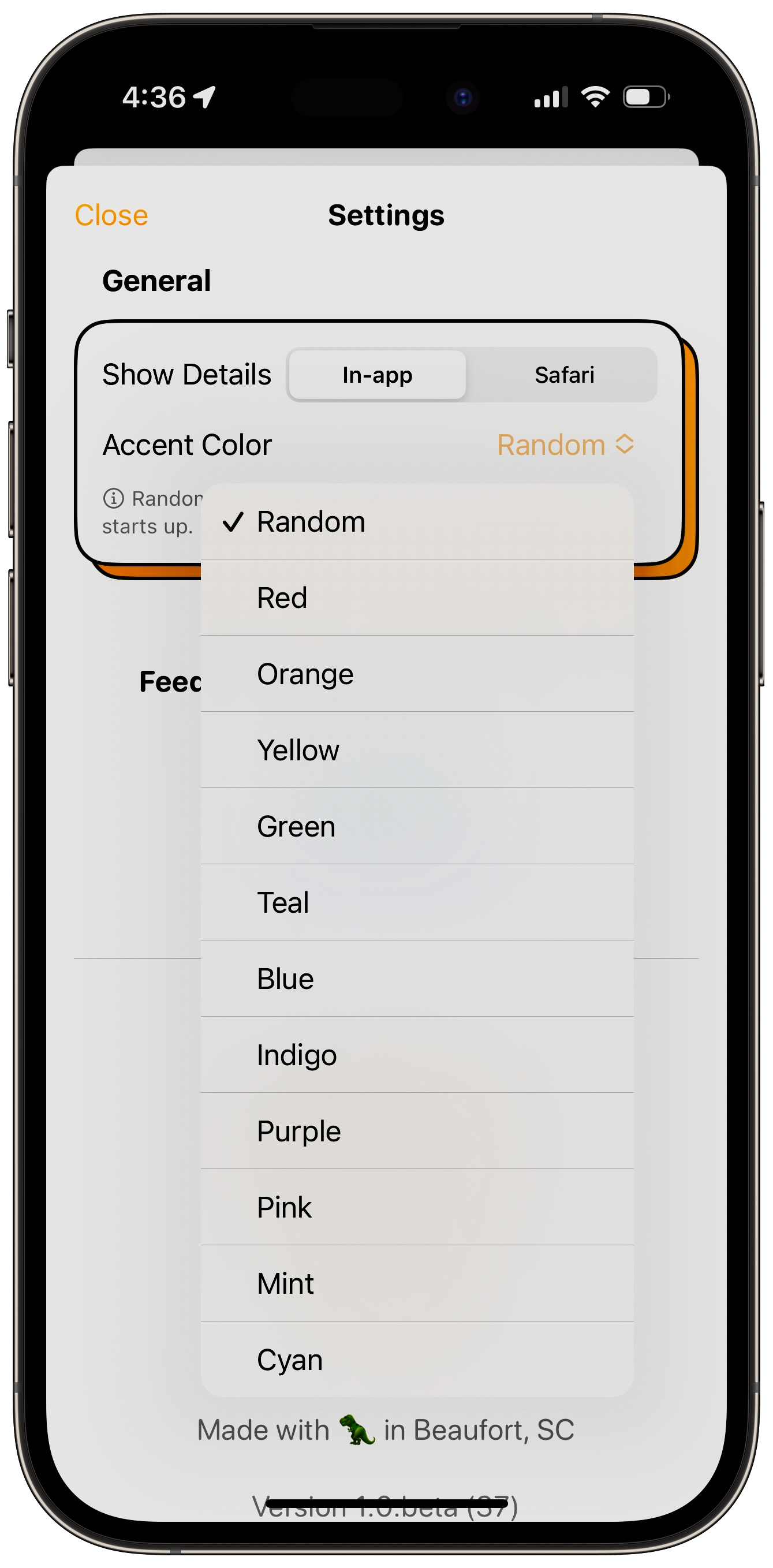Image resolution: width=773 pixels, height=1568 pixels.
Task: Select In-app for Show Details
Action: (x=378, y=375)
